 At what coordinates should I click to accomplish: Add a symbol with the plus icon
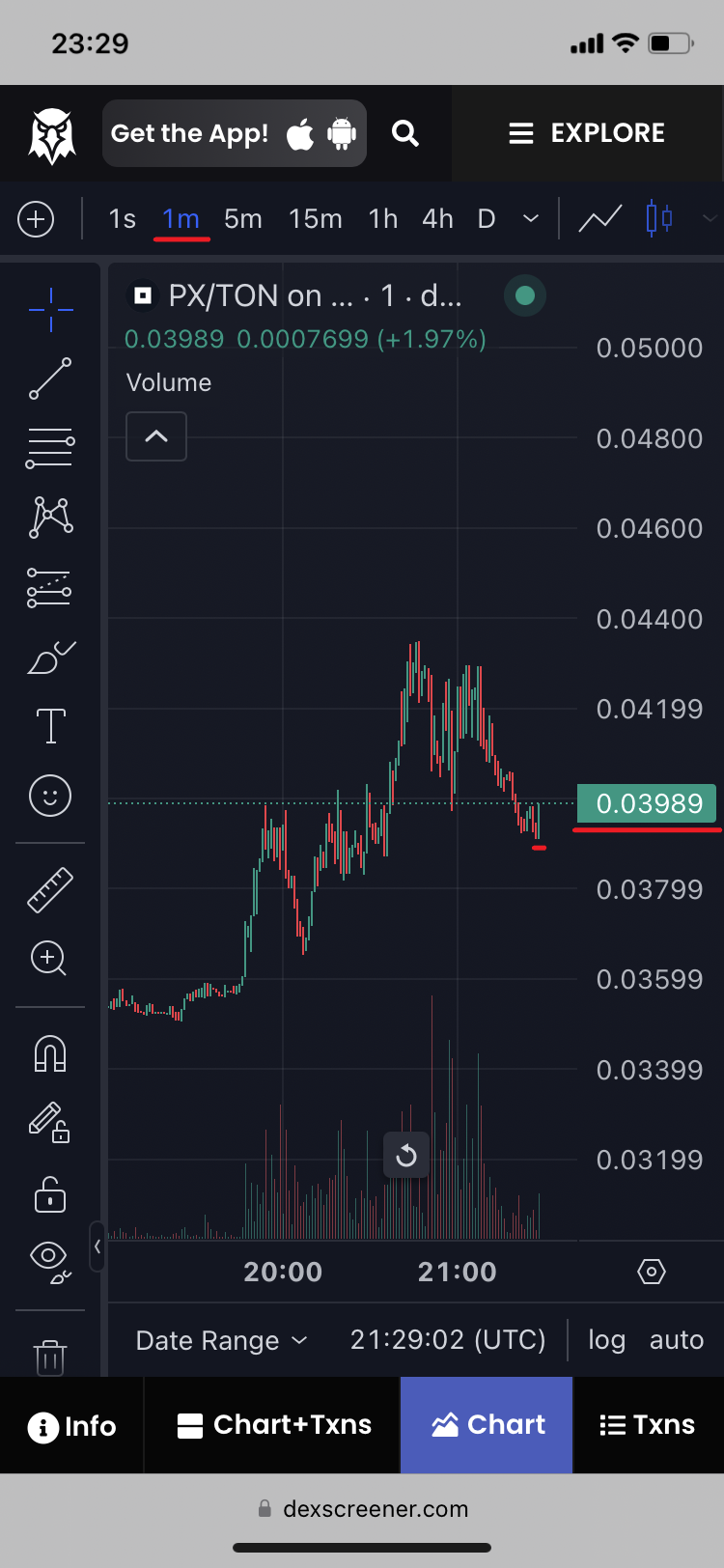click(36, 219)
